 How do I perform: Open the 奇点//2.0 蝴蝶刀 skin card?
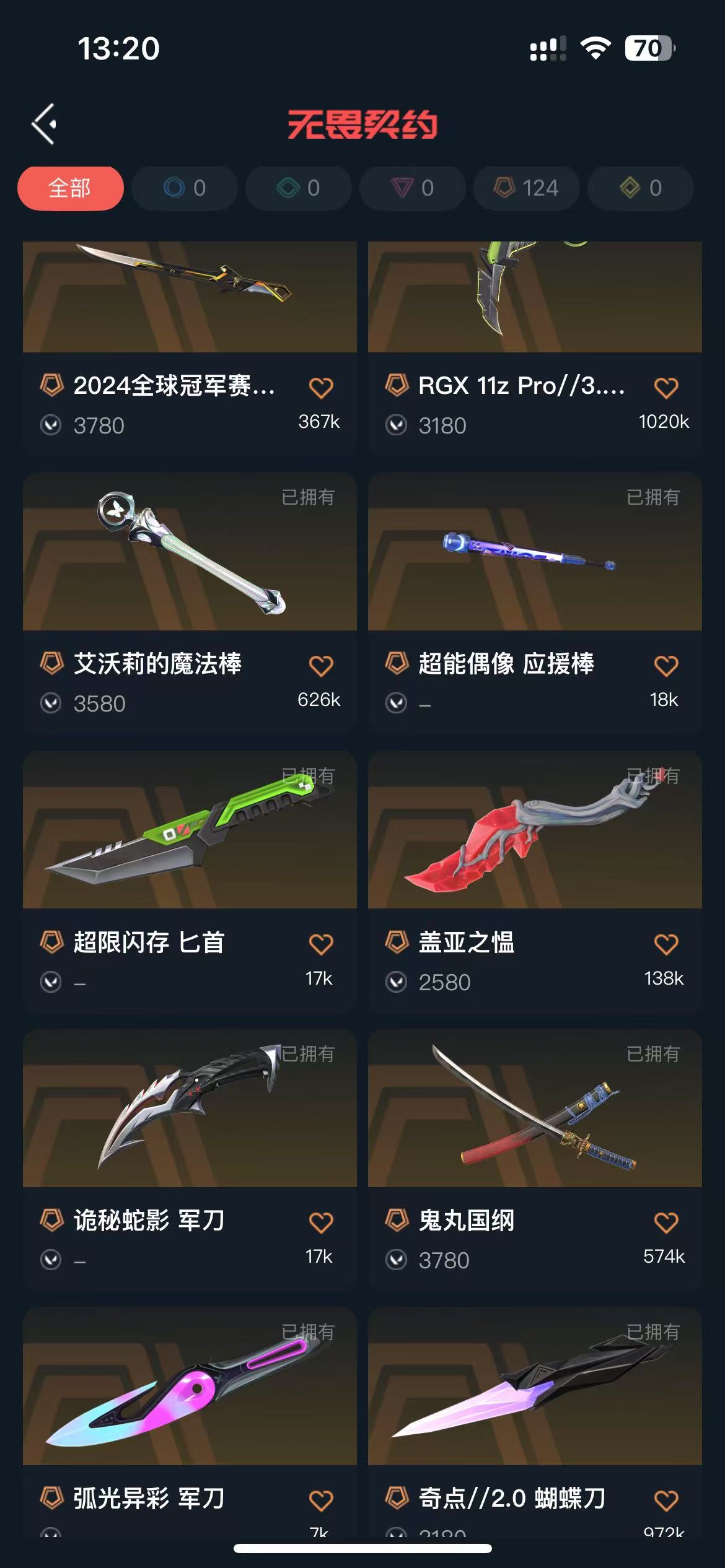534,1387
